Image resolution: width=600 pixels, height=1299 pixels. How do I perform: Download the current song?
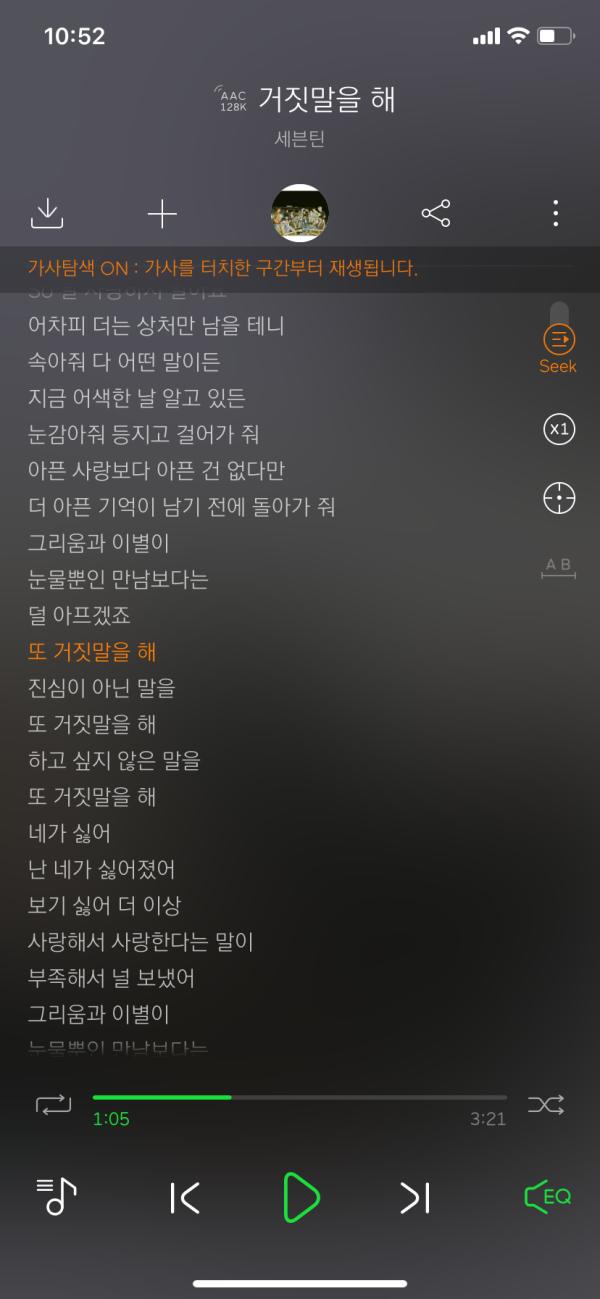click(48, 213)
